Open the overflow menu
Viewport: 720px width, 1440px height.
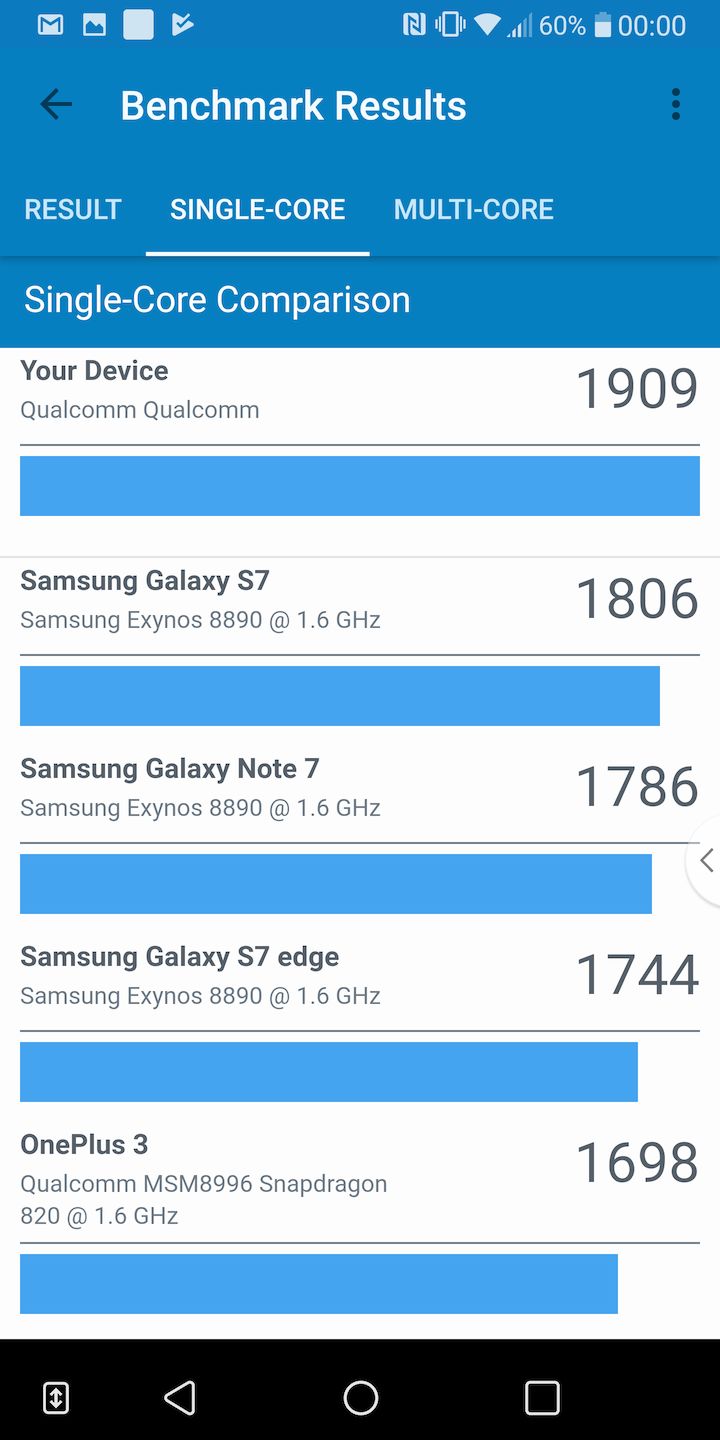click(676, 105)
